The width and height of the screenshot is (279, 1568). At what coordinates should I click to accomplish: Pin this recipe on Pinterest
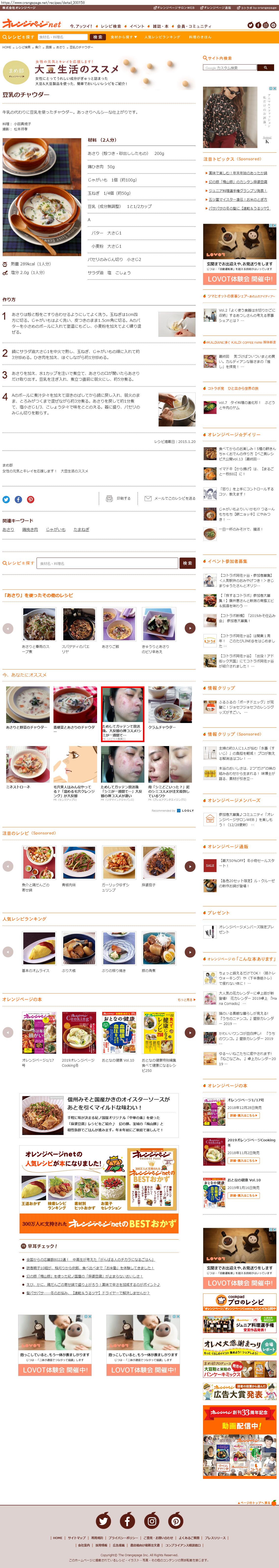30,499
